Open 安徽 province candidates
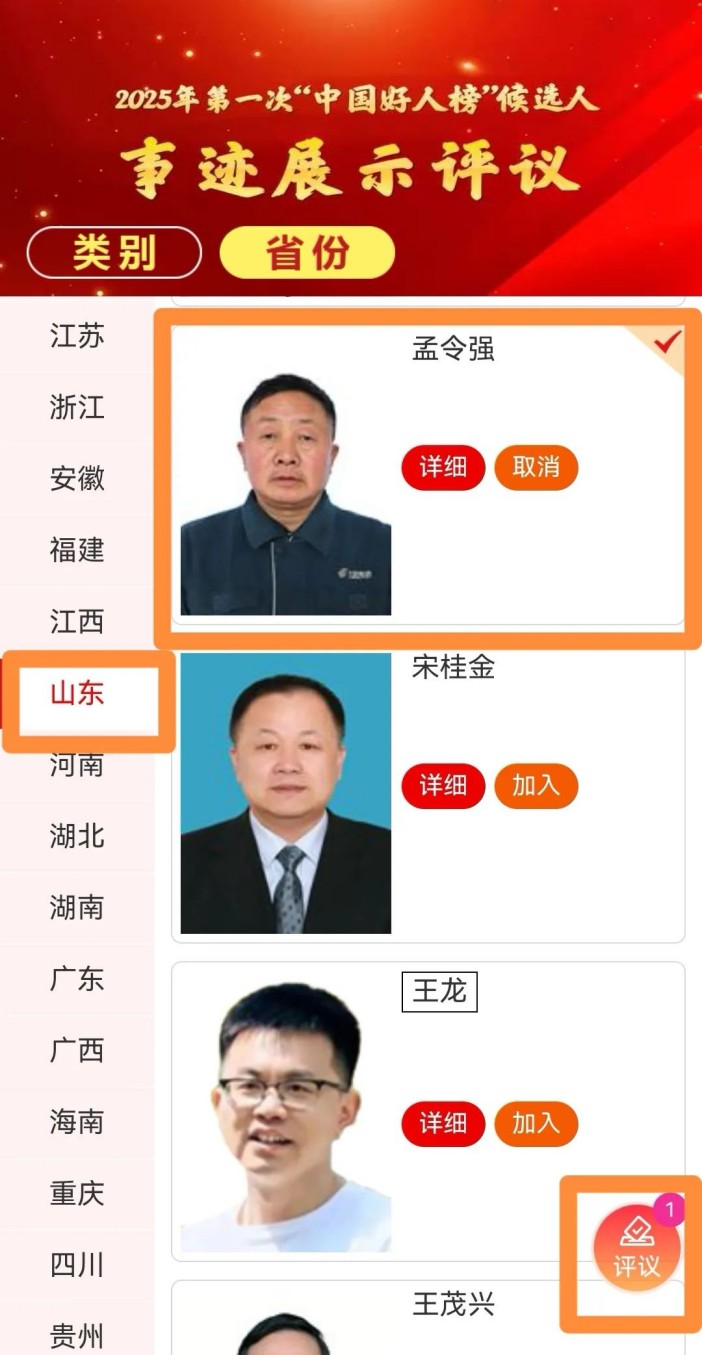Screen dimensions: 702x1355 (x=77, y=478)
